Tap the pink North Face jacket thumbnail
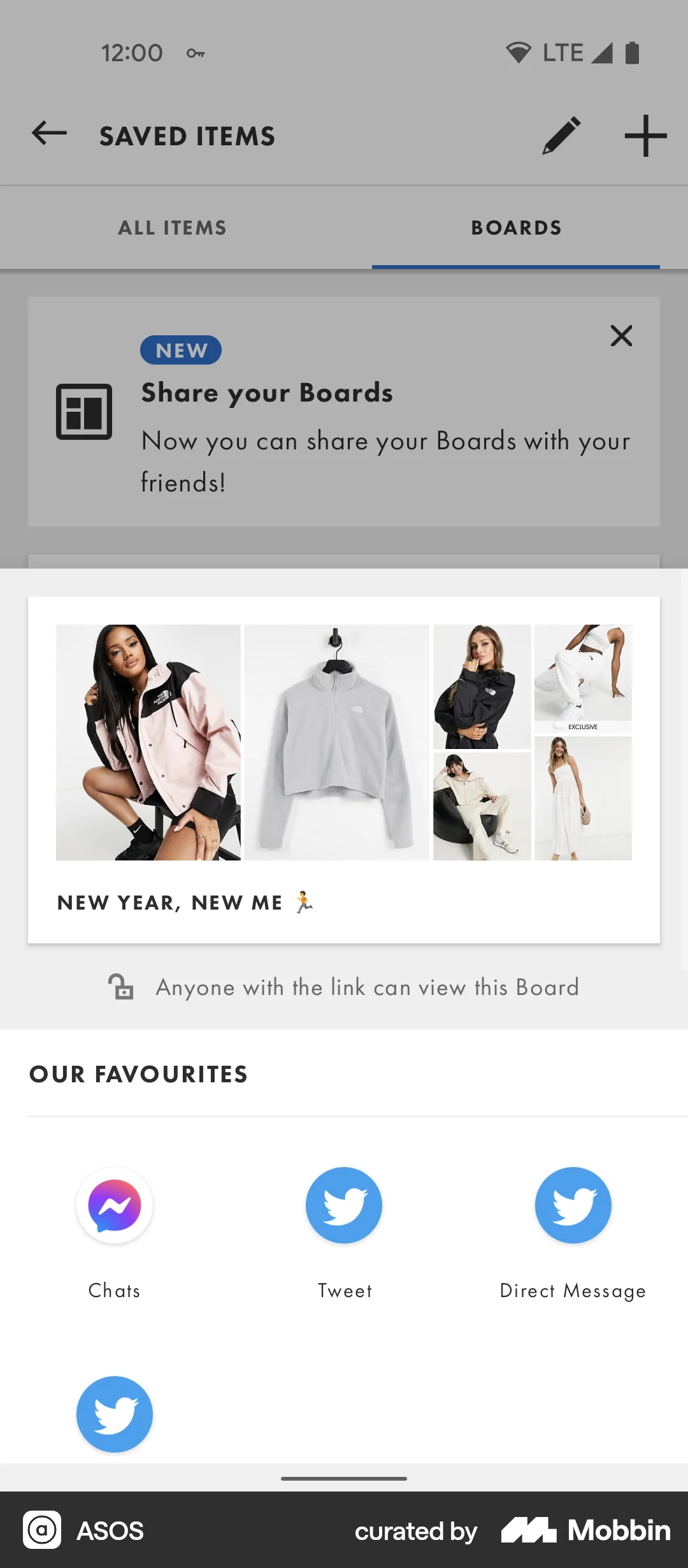This screenshot has width=688, height=1568. pyautogui.click(x=148, y=744)
